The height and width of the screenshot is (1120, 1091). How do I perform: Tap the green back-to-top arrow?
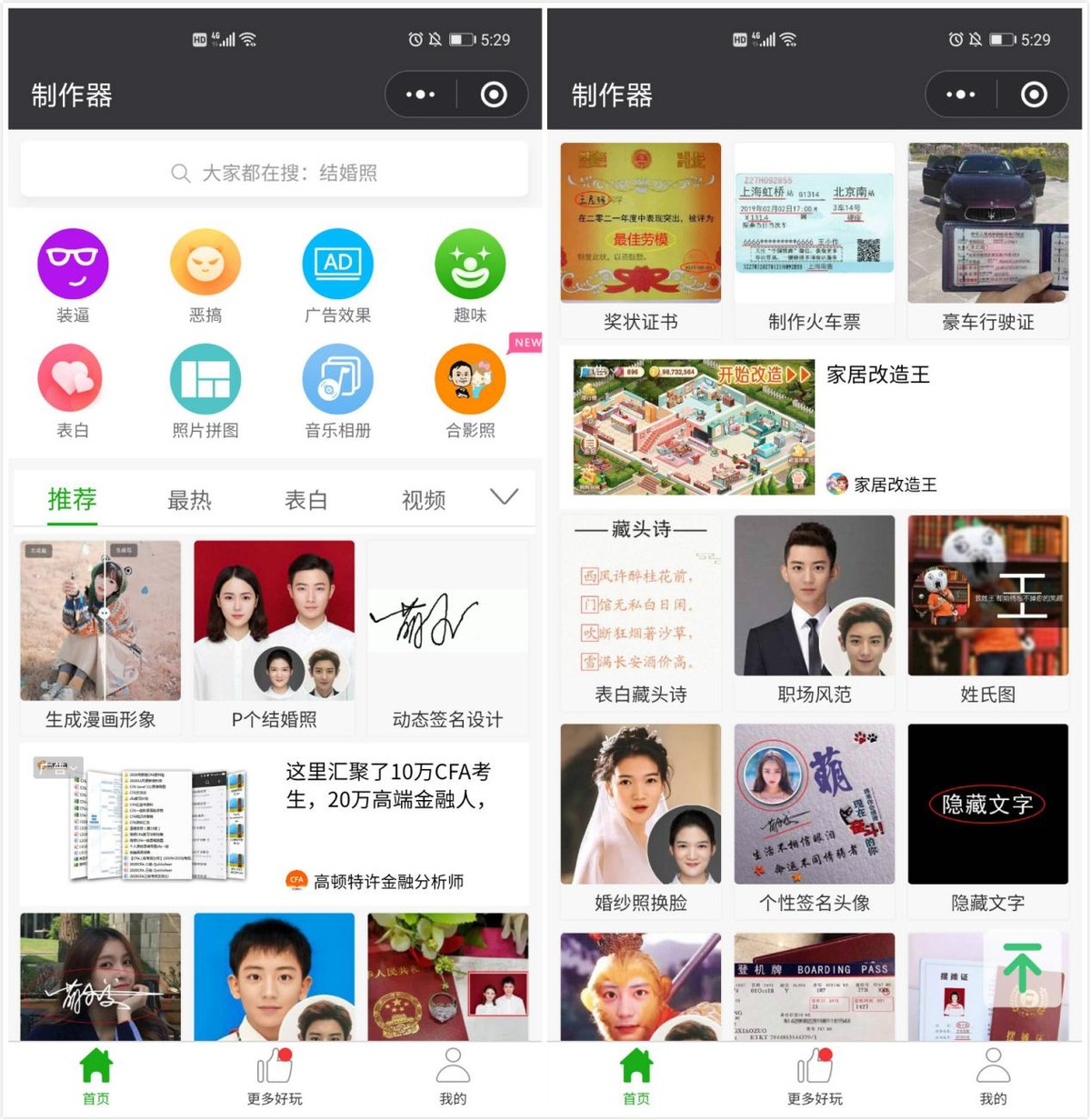click(1023, 967)
